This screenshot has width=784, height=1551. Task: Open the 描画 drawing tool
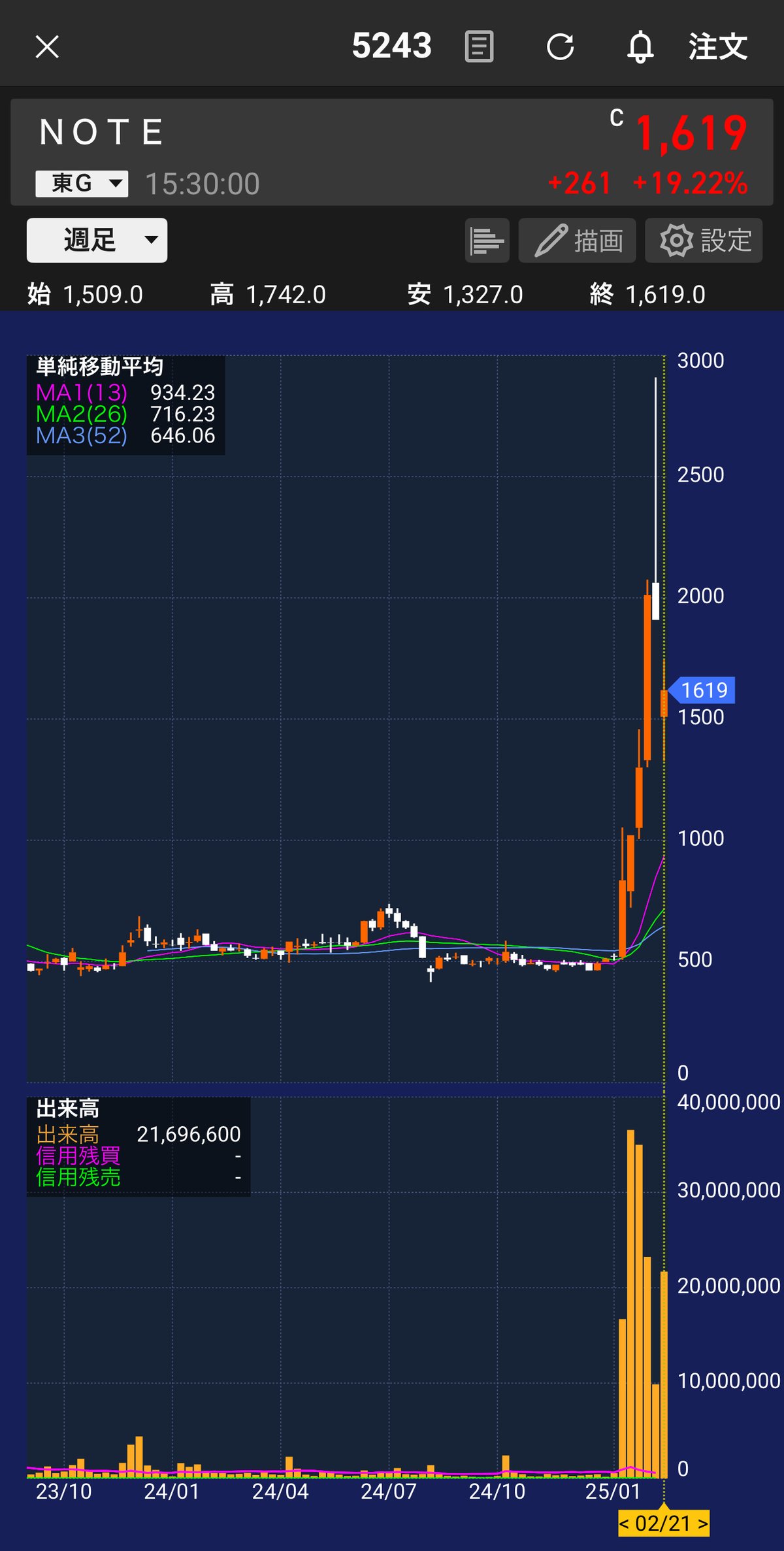point(577,241)
